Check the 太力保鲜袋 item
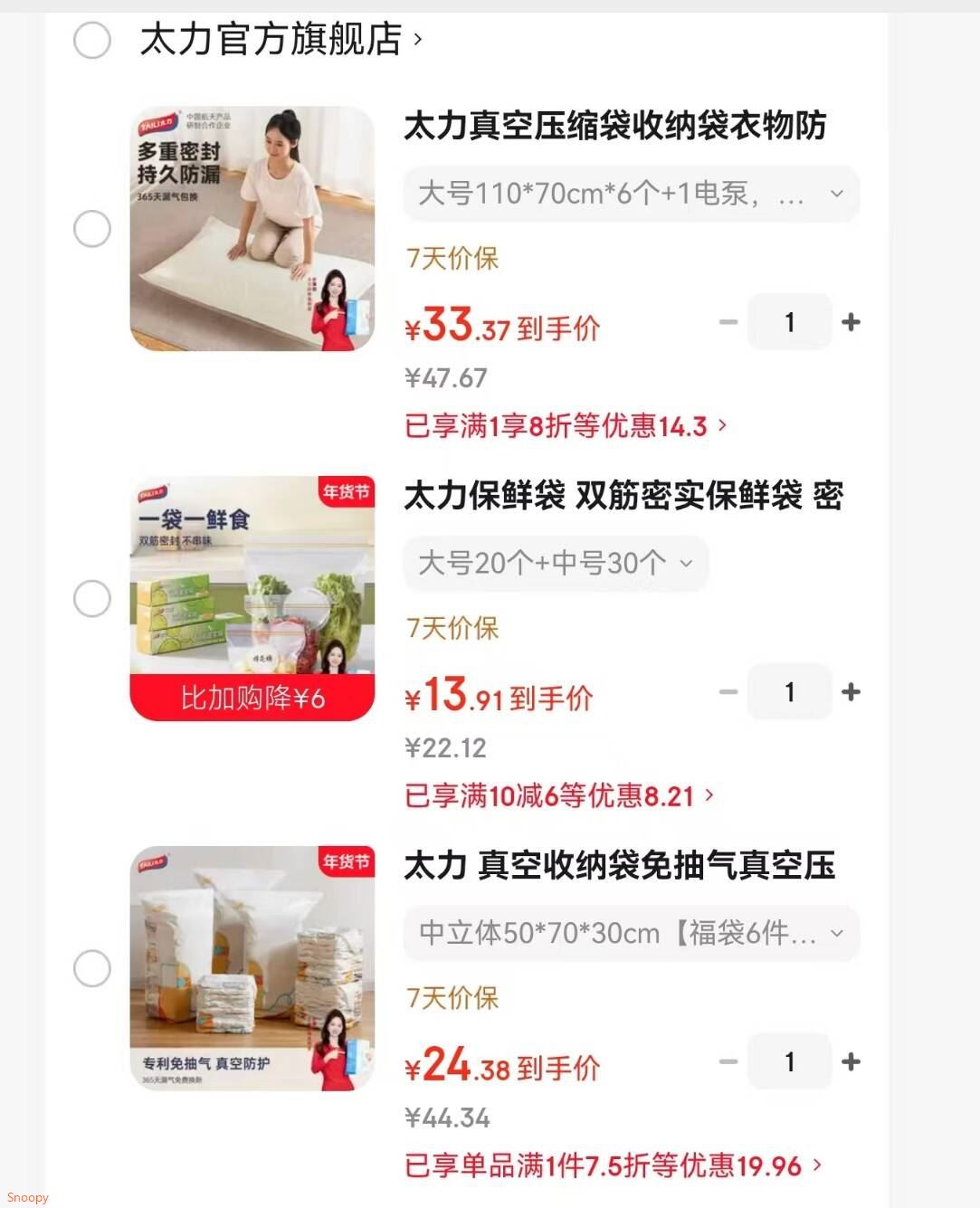 [91, 598]
